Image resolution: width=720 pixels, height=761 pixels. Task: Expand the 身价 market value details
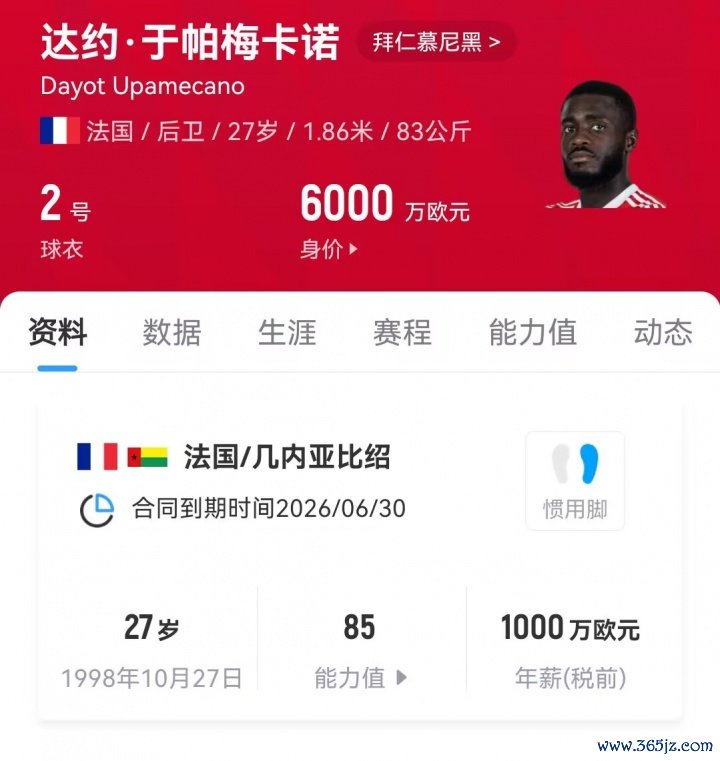click(329, 250)
